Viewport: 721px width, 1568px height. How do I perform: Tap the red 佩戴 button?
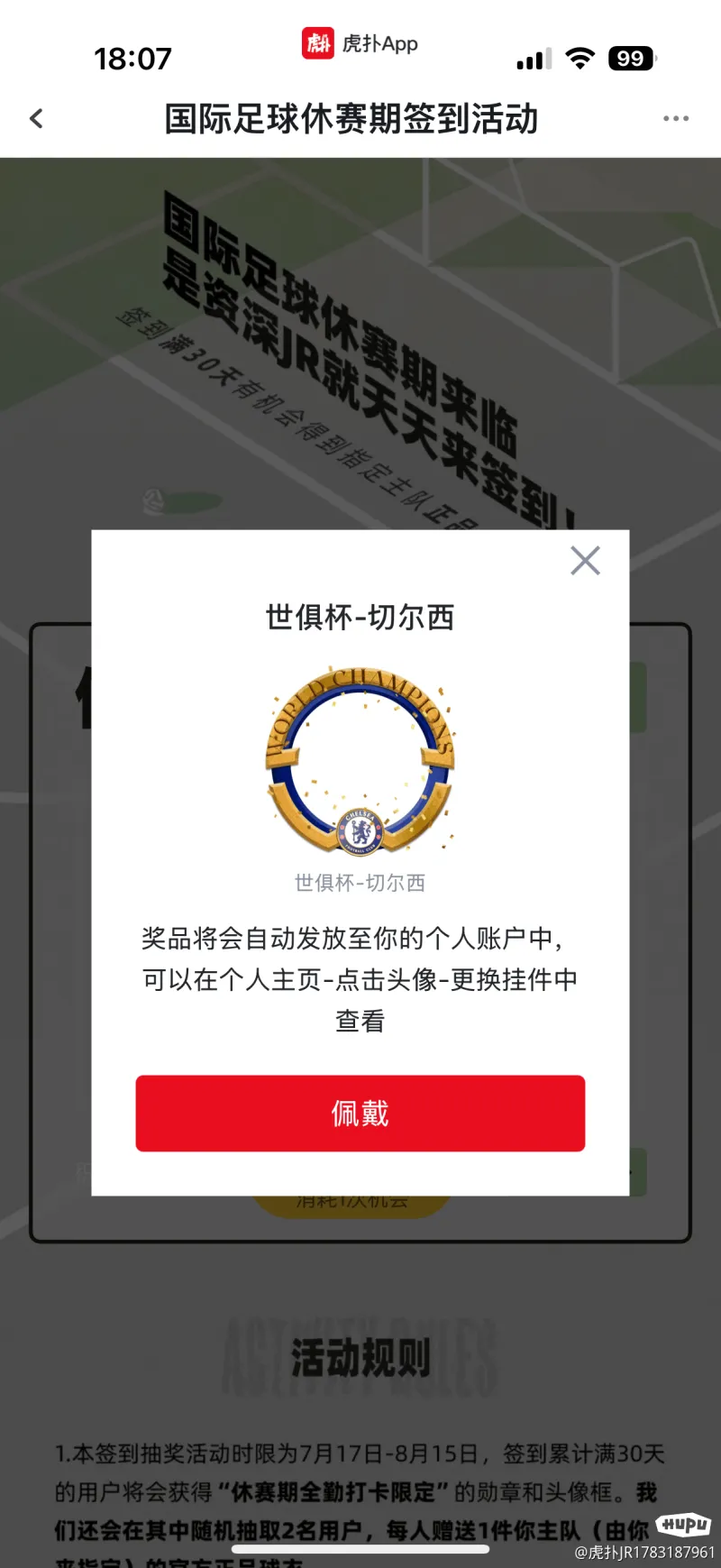point(360,1113)
